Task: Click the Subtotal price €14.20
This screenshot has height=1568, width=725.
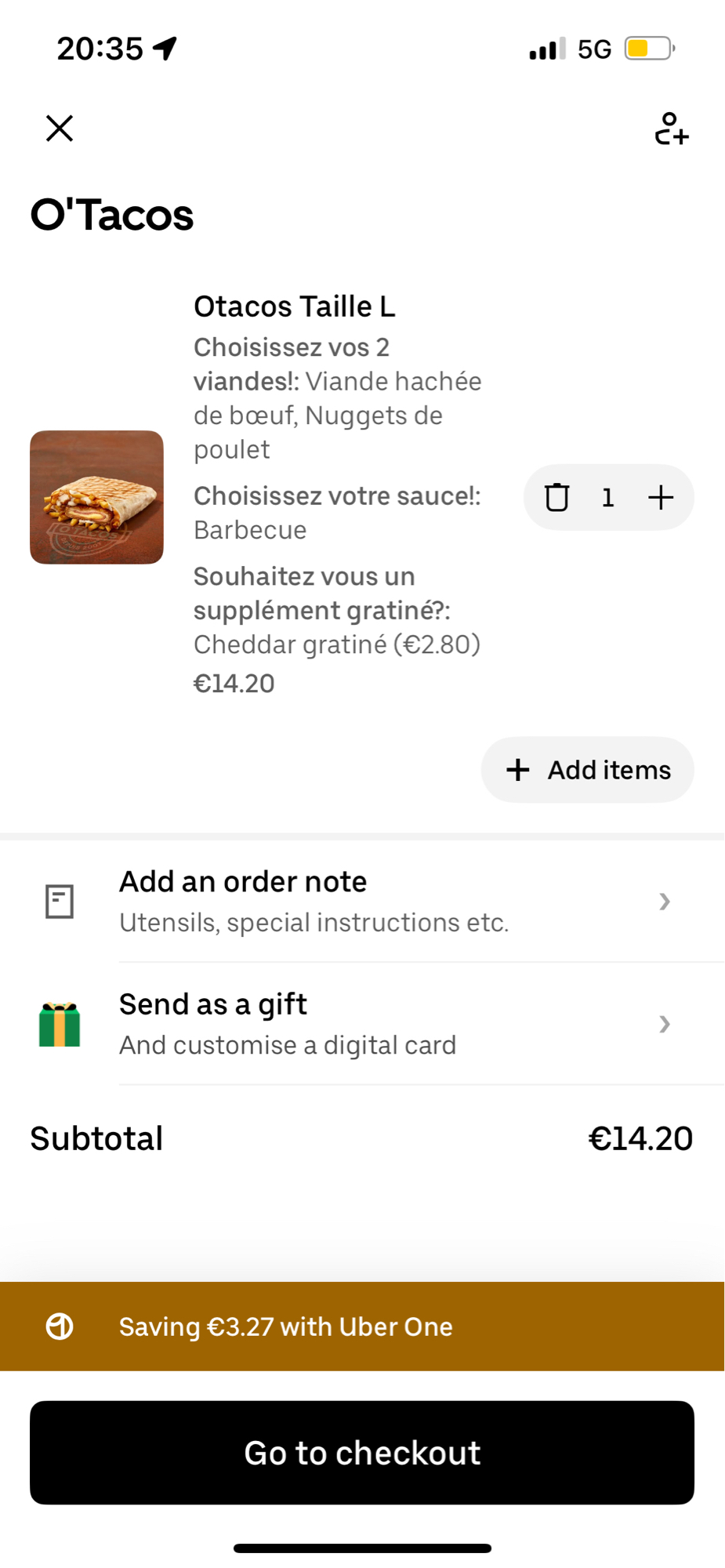Action: 640,1138
